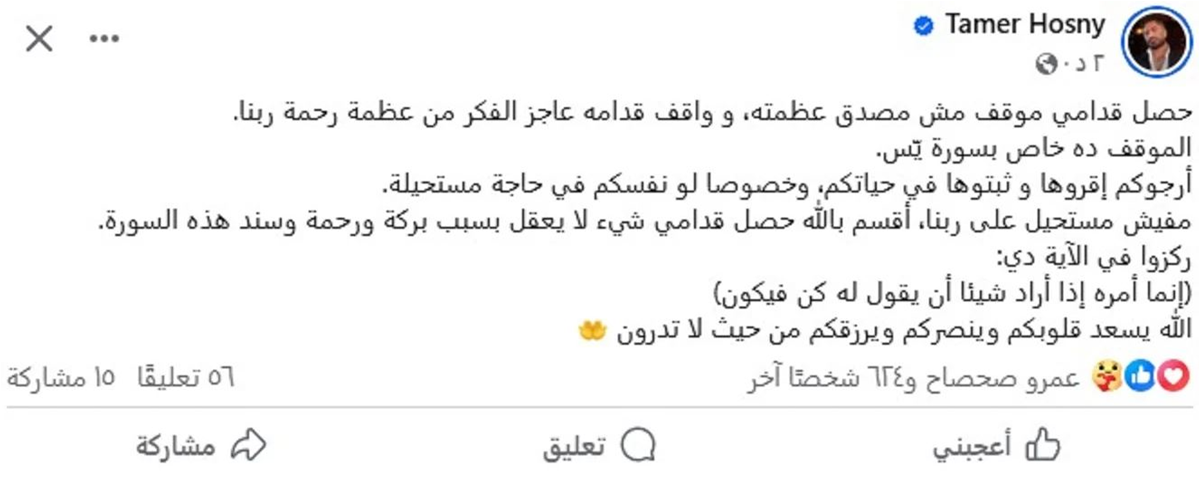See the ١٥ مشاركة shares list
This screenshot has height=480, width=1200.
pyautogui.click(x=61, y=378)
